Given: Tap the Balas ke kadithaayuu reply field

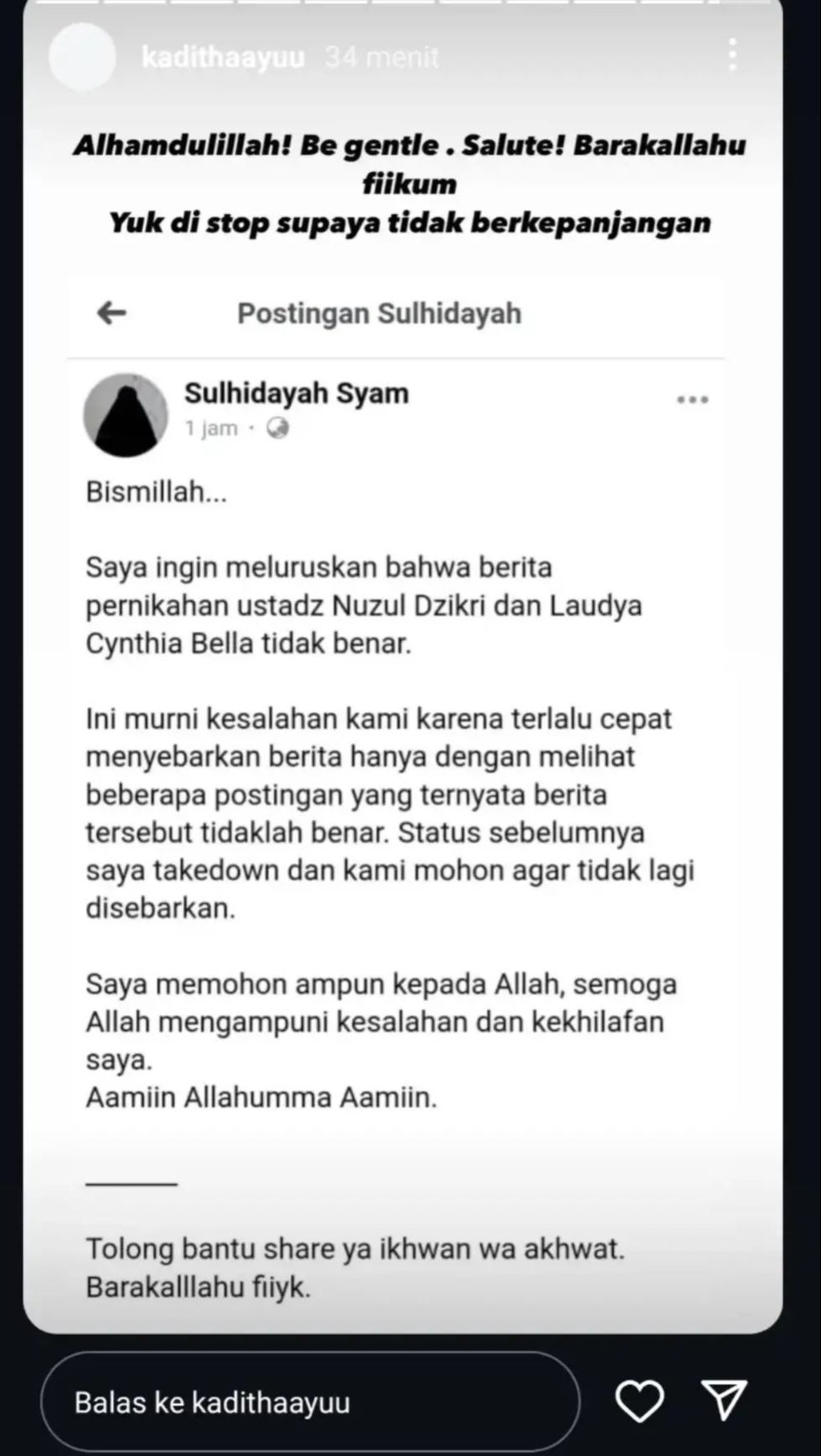Looking at the screenshot, I should 310,1402.
